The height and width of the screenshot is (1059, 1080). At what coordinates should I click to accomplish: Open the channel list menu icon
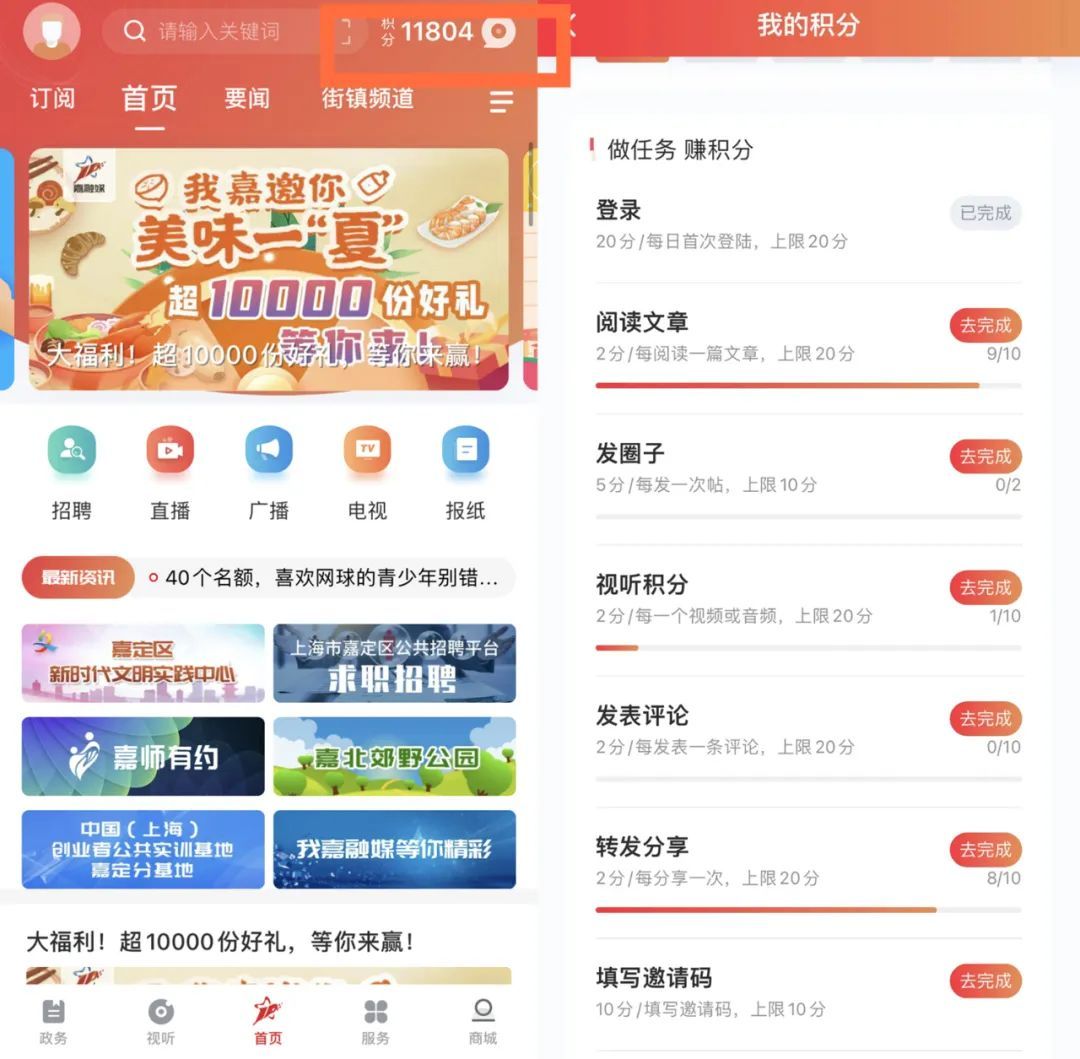(501, 101)
